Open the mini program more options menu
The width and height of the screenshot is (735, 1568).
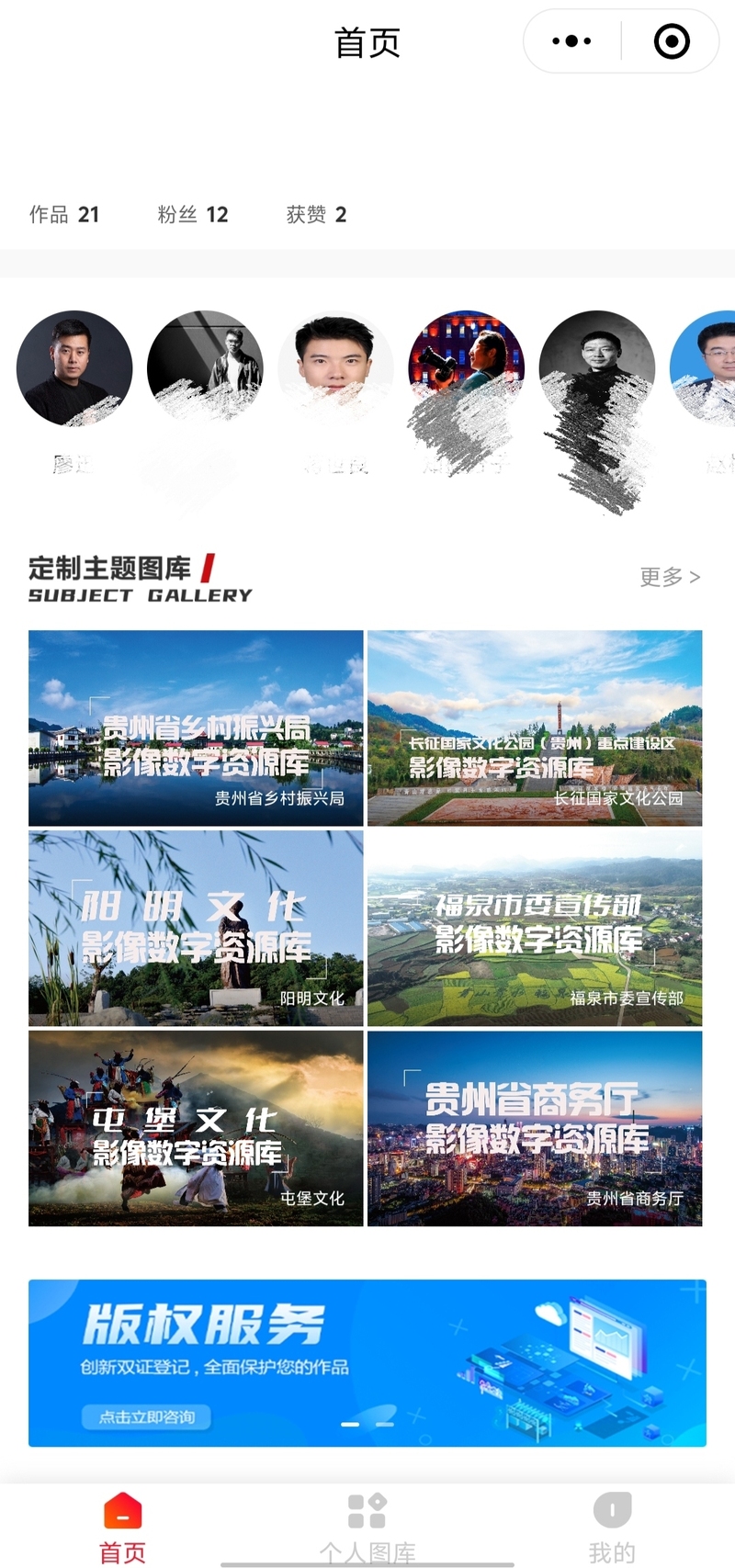[571, 41]
